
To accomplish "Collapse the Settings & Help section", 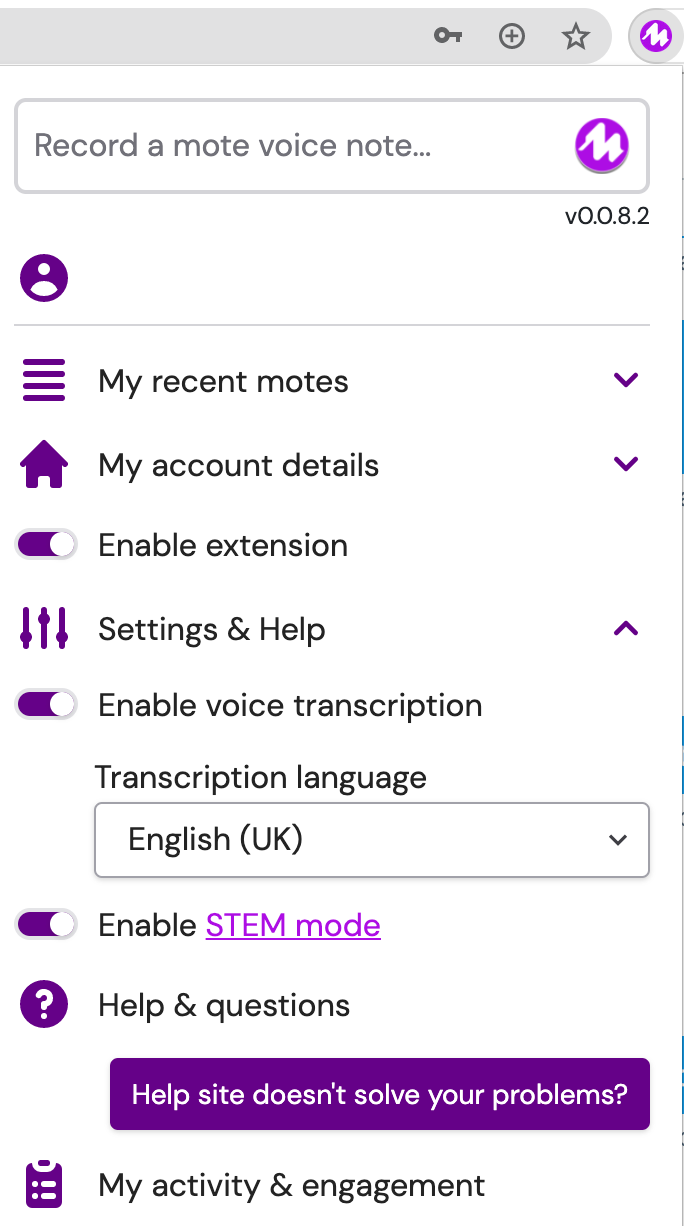I will [x=625, y=629].
